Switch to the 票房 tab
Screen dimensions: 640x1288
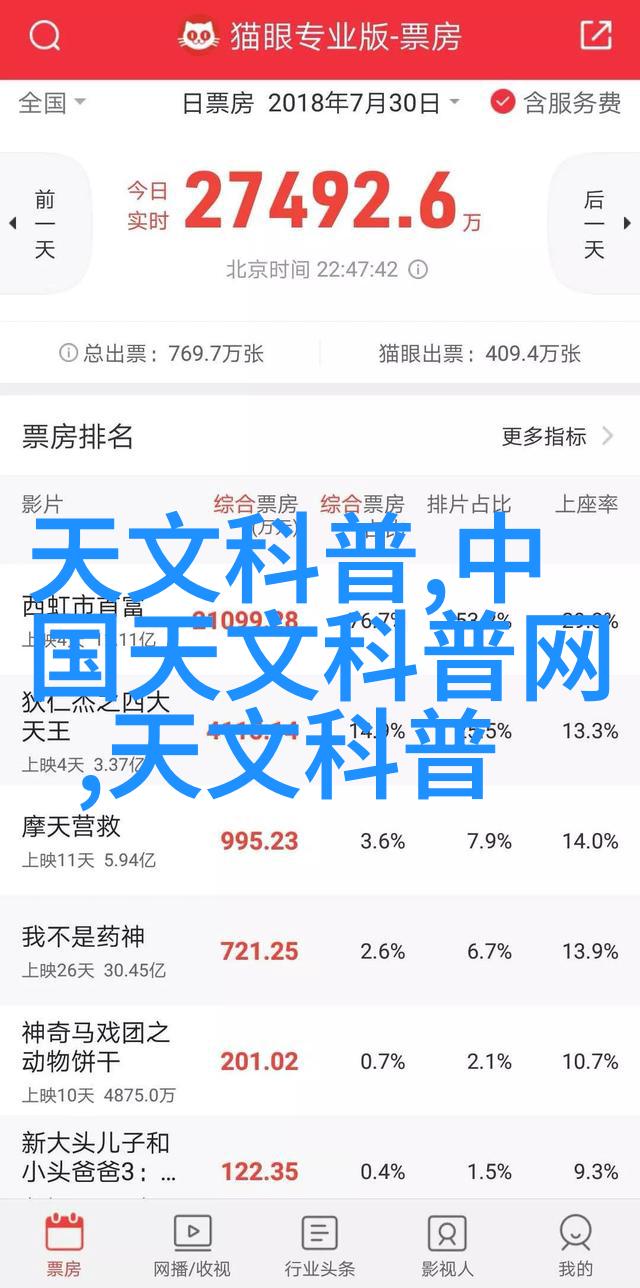click(x=64, y=1243)
